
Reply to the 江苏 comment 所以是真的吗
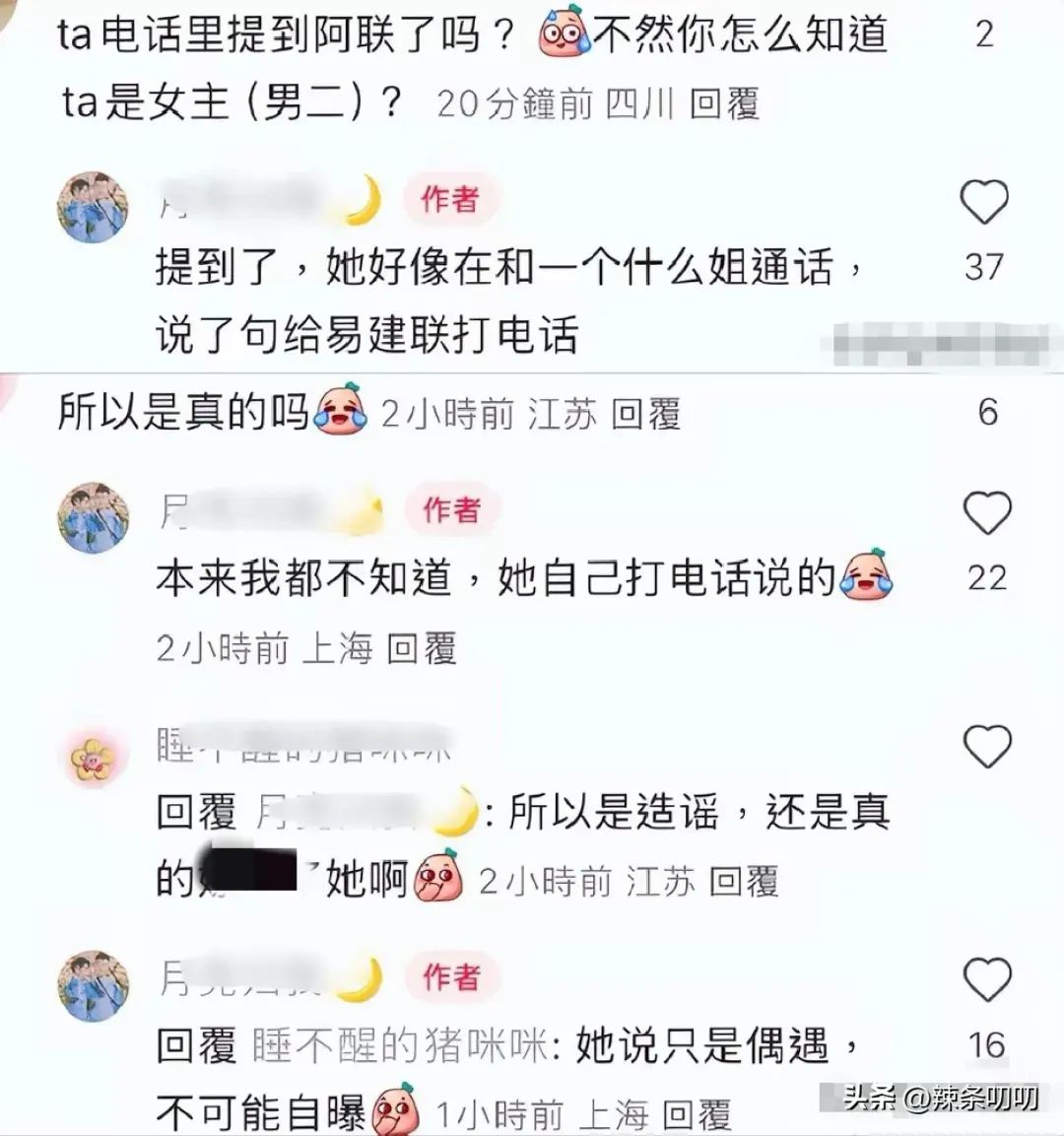pos(645,415)
